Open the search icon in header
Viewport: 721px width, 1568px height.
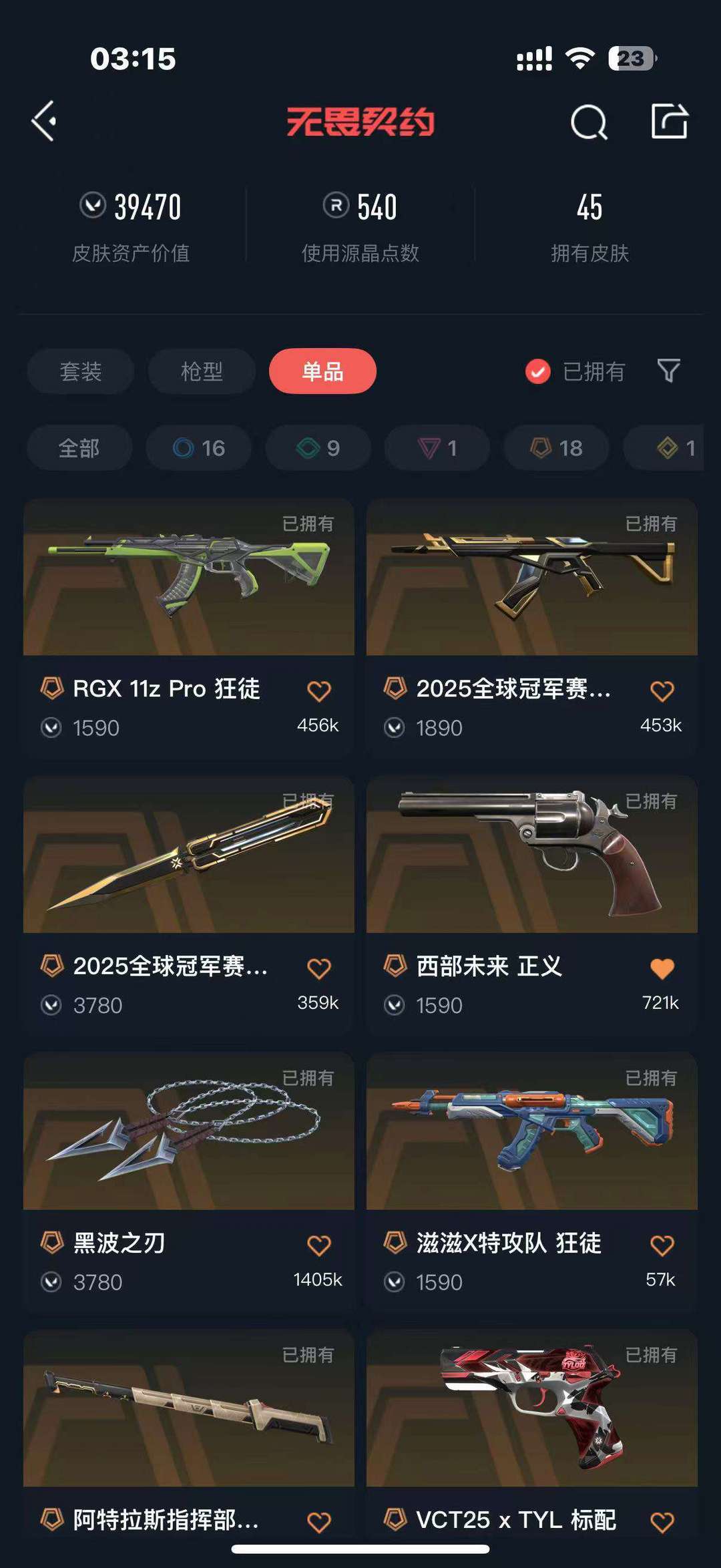(x=589, y=122)
